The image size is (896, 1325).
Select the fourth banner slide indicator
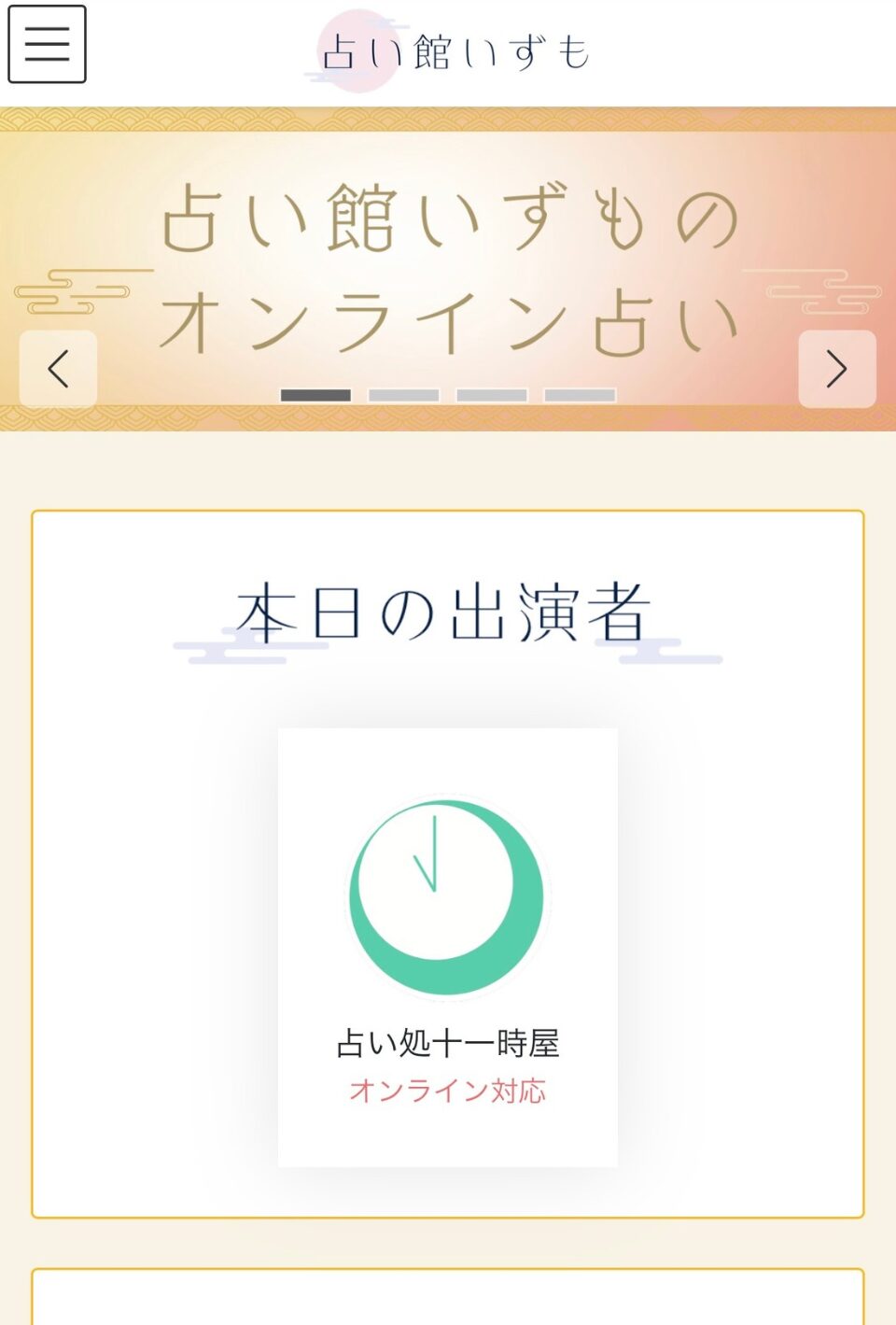tap(580, 396)
